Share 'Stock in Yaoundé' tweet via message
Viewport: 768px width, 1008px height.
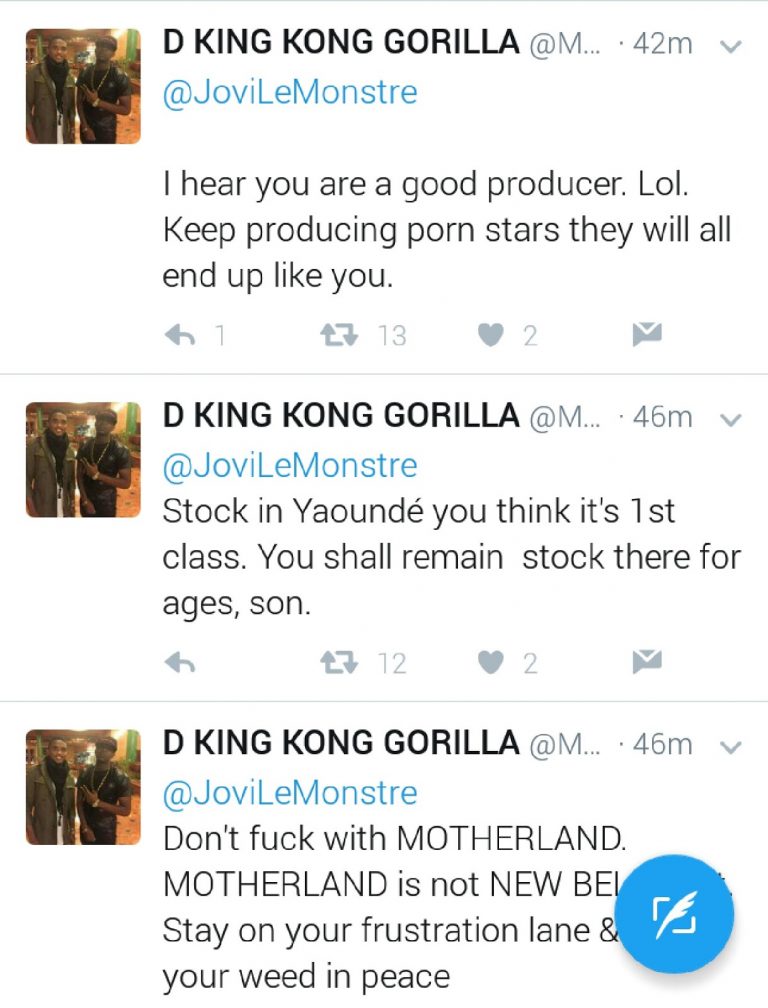click(648, 661)
